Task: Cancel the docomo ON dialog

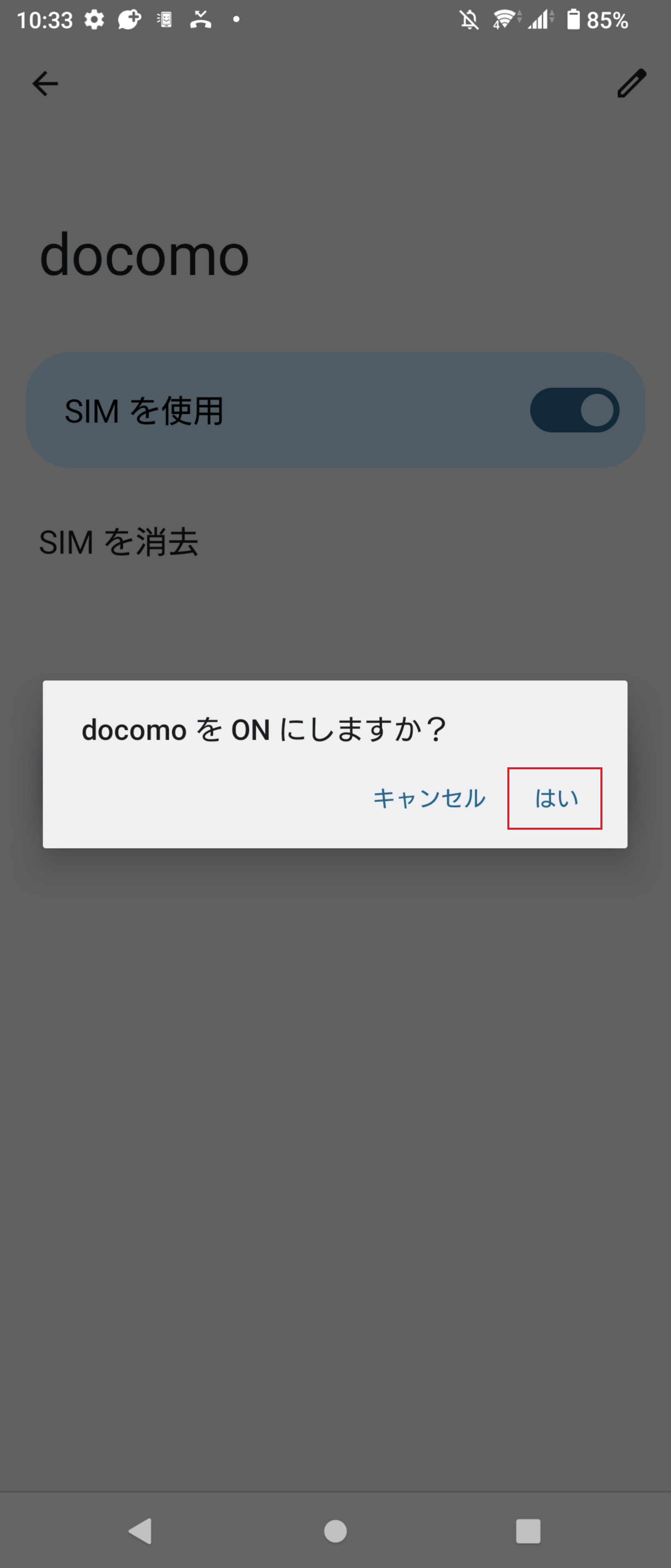Action: 429,798
